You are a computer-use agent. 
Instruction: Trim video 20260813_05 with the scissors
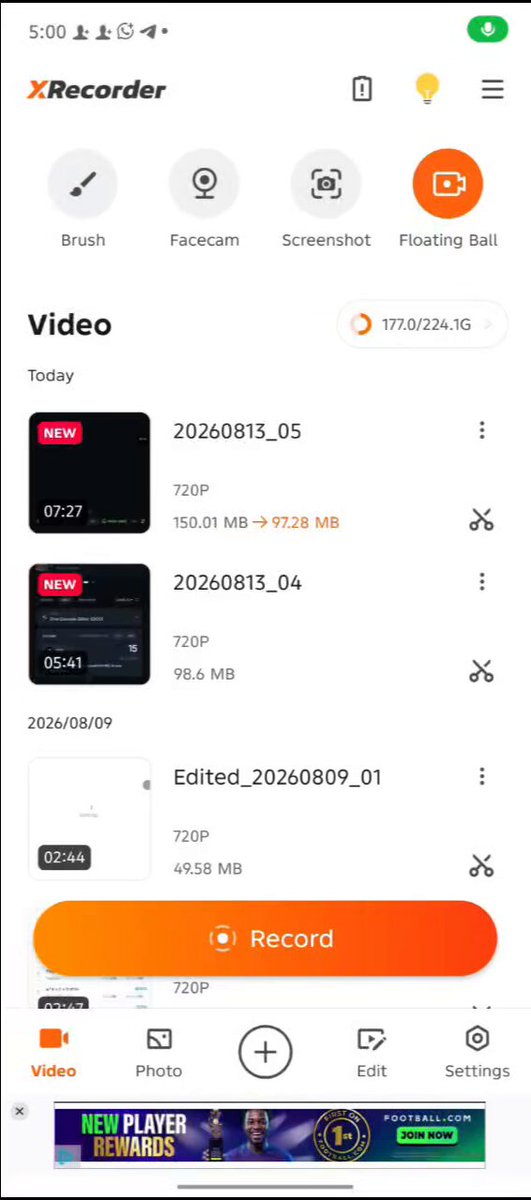click(x=482, y=520)
